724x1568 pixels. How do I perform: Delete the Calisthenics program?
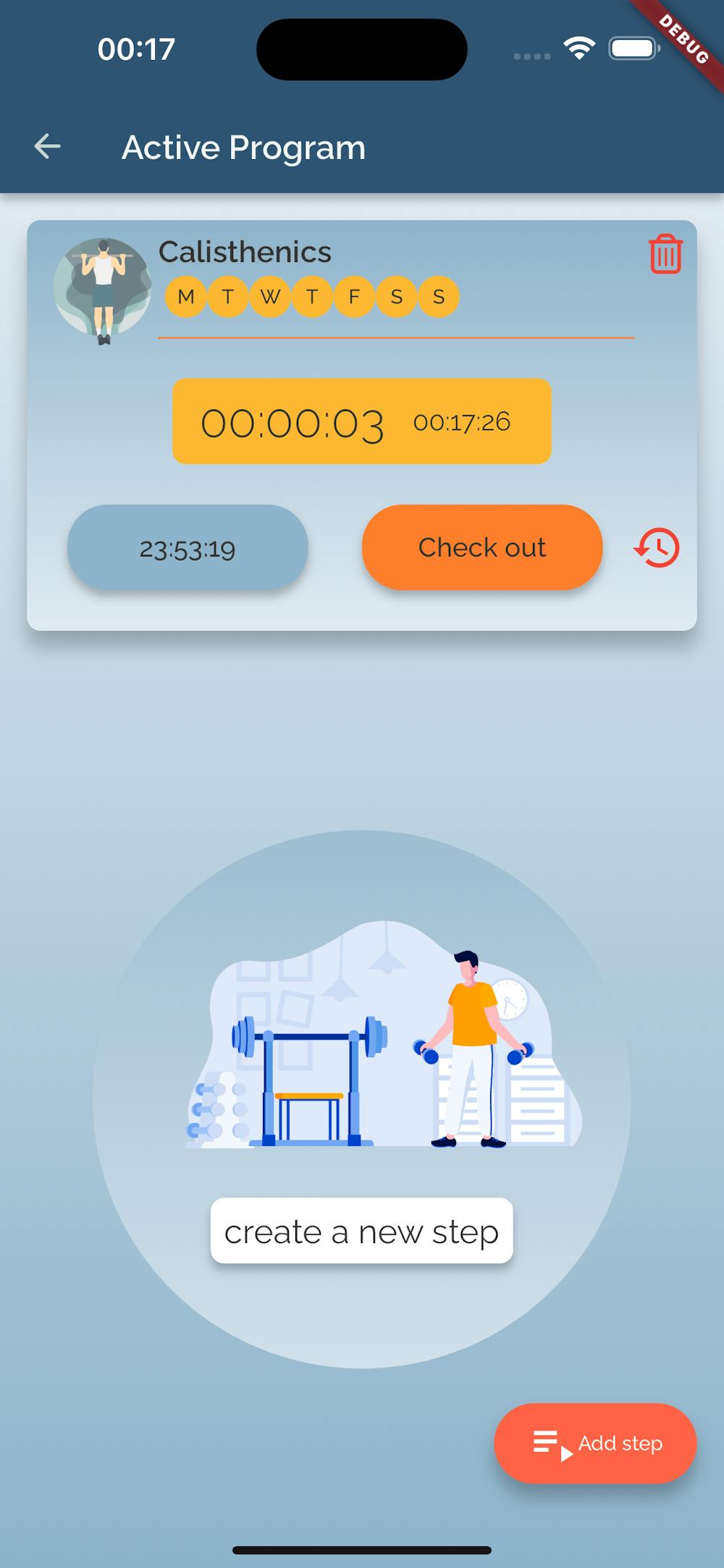pyautogui.click(x=665, y=254)
